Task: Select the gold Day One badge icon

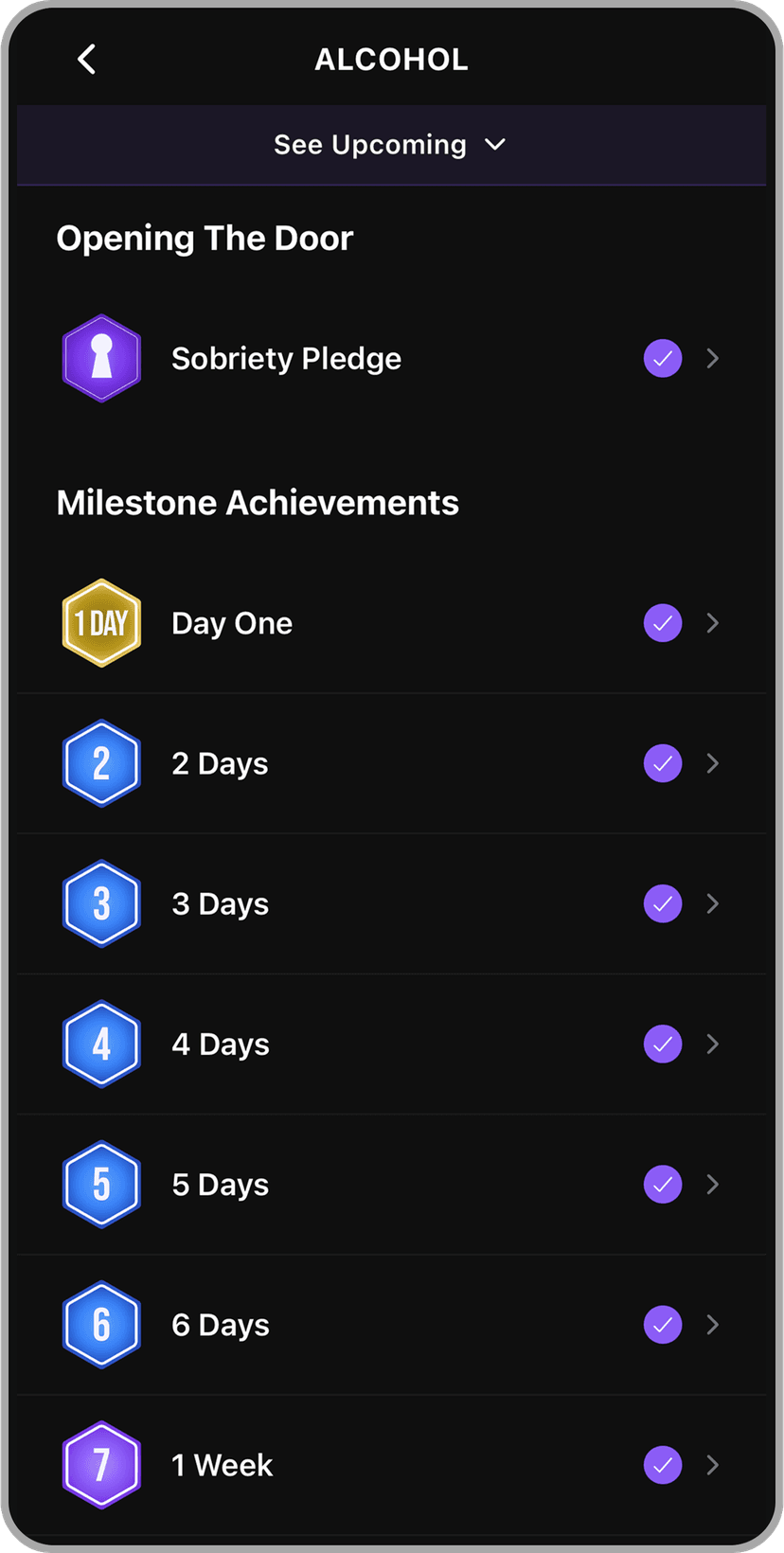Action: (x=101, y=622)
